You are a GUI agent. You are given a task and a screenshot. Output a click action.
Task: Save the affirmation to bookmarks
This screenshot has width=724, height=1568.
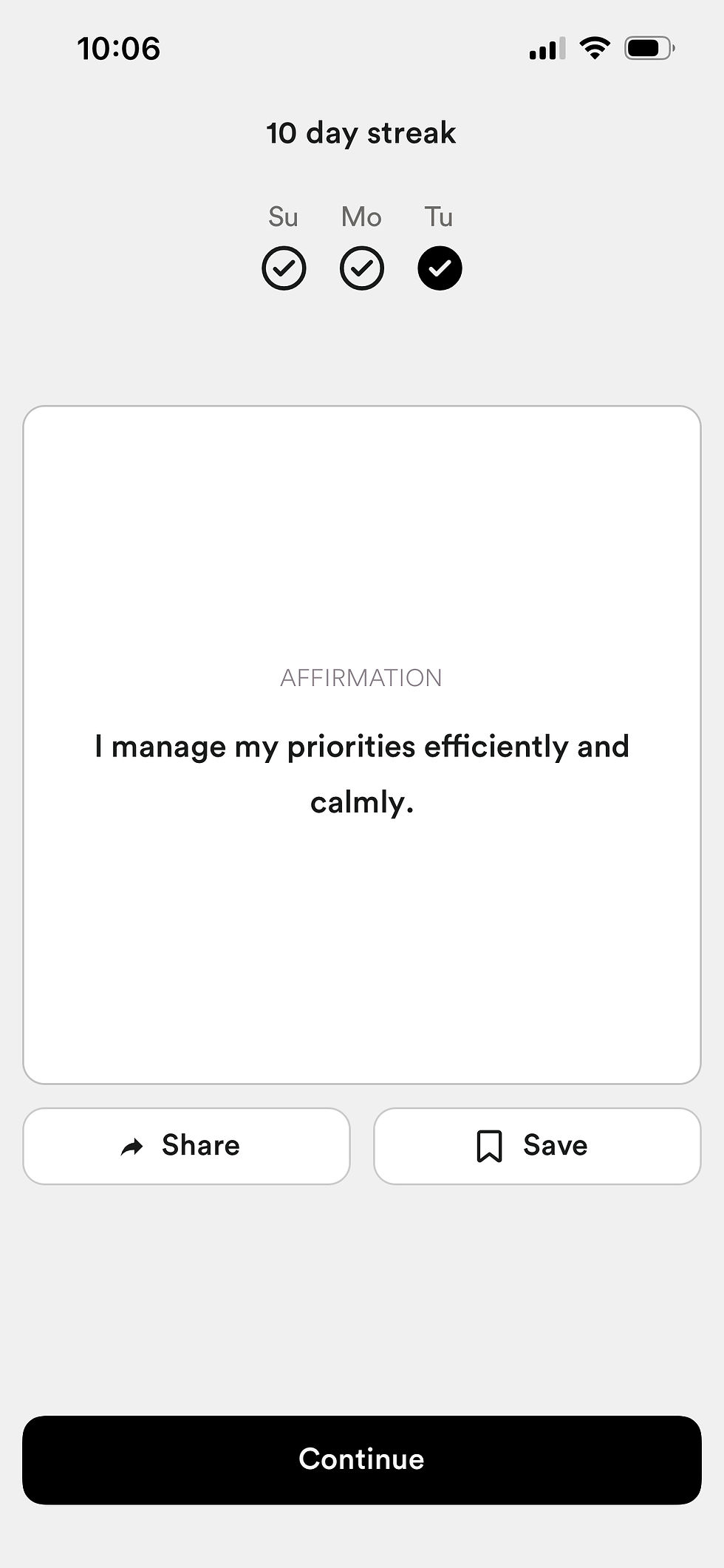(x=537, y=1146)
